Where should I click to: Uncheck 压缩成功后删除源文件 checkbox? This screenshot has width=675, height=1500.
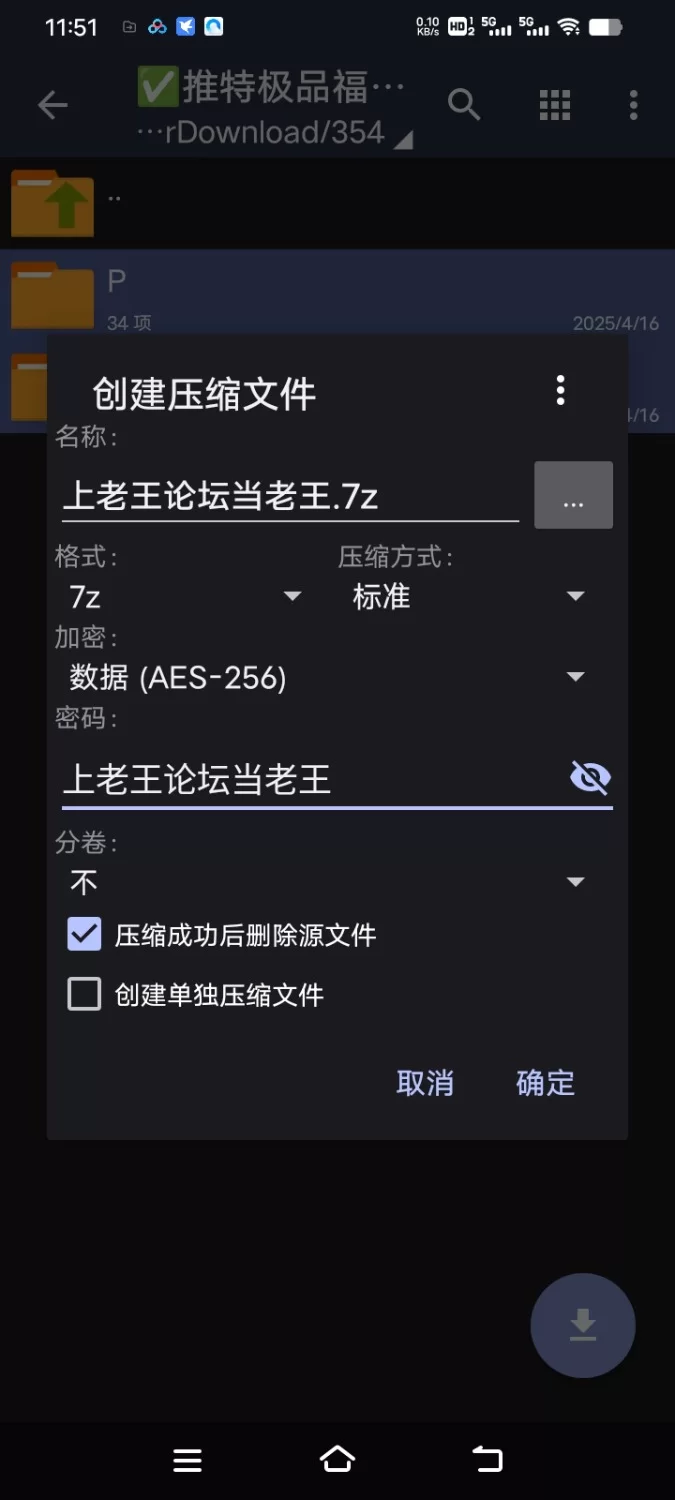85,935
